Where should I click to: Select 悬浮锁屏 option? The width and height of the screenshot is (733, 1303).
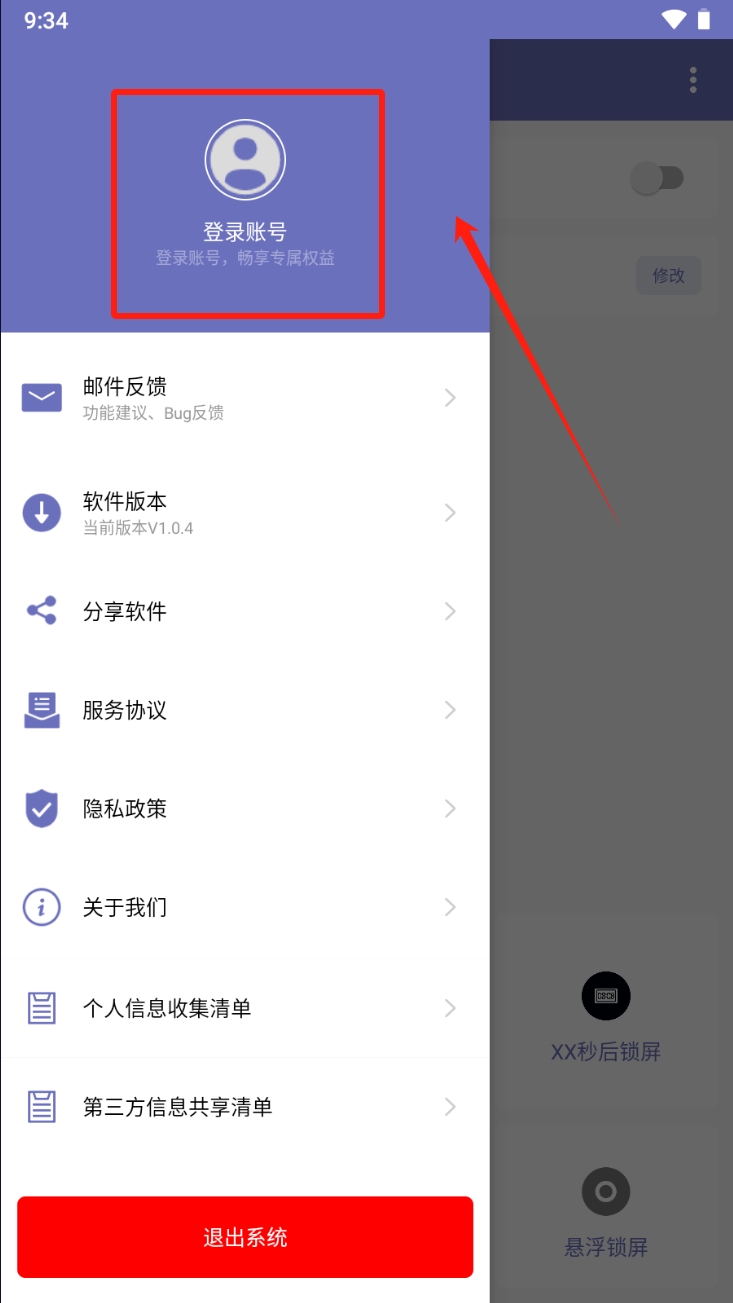(x=606, y=1212)
